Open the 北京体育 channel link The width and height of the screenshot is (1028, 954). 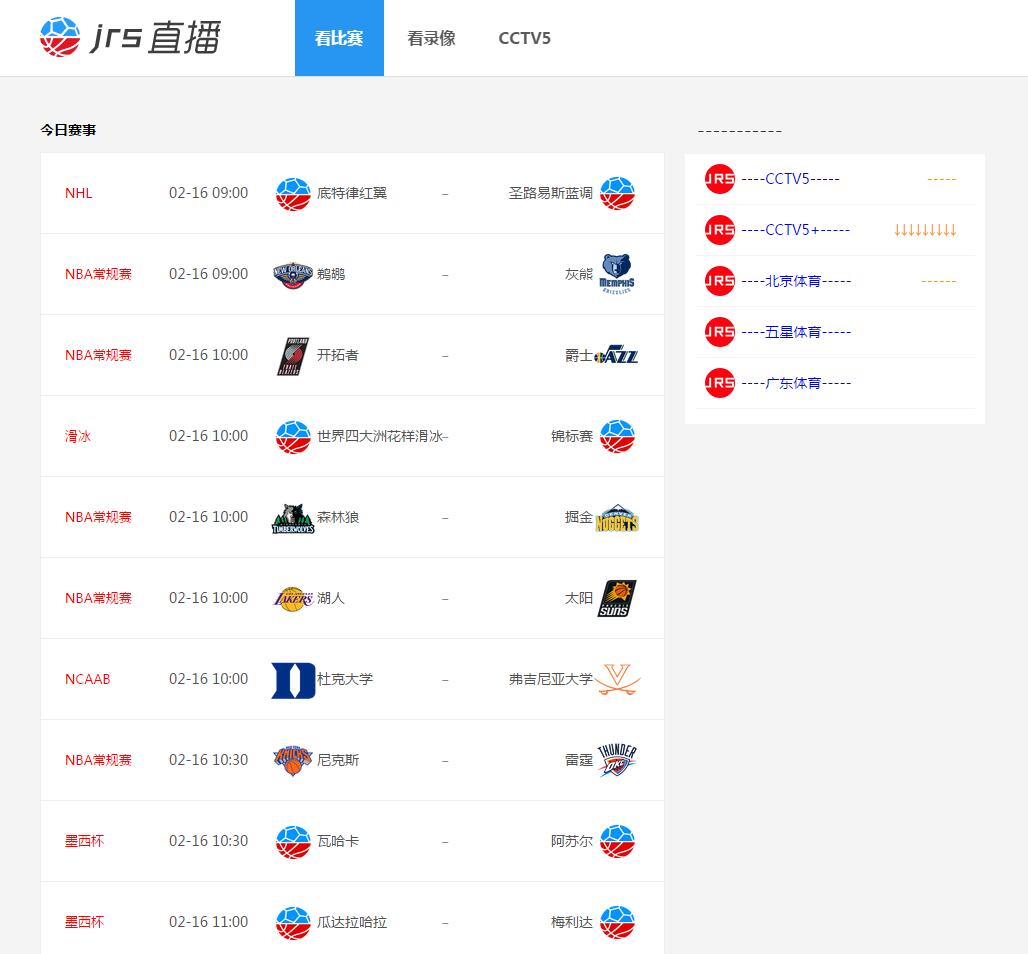point(796,281)
